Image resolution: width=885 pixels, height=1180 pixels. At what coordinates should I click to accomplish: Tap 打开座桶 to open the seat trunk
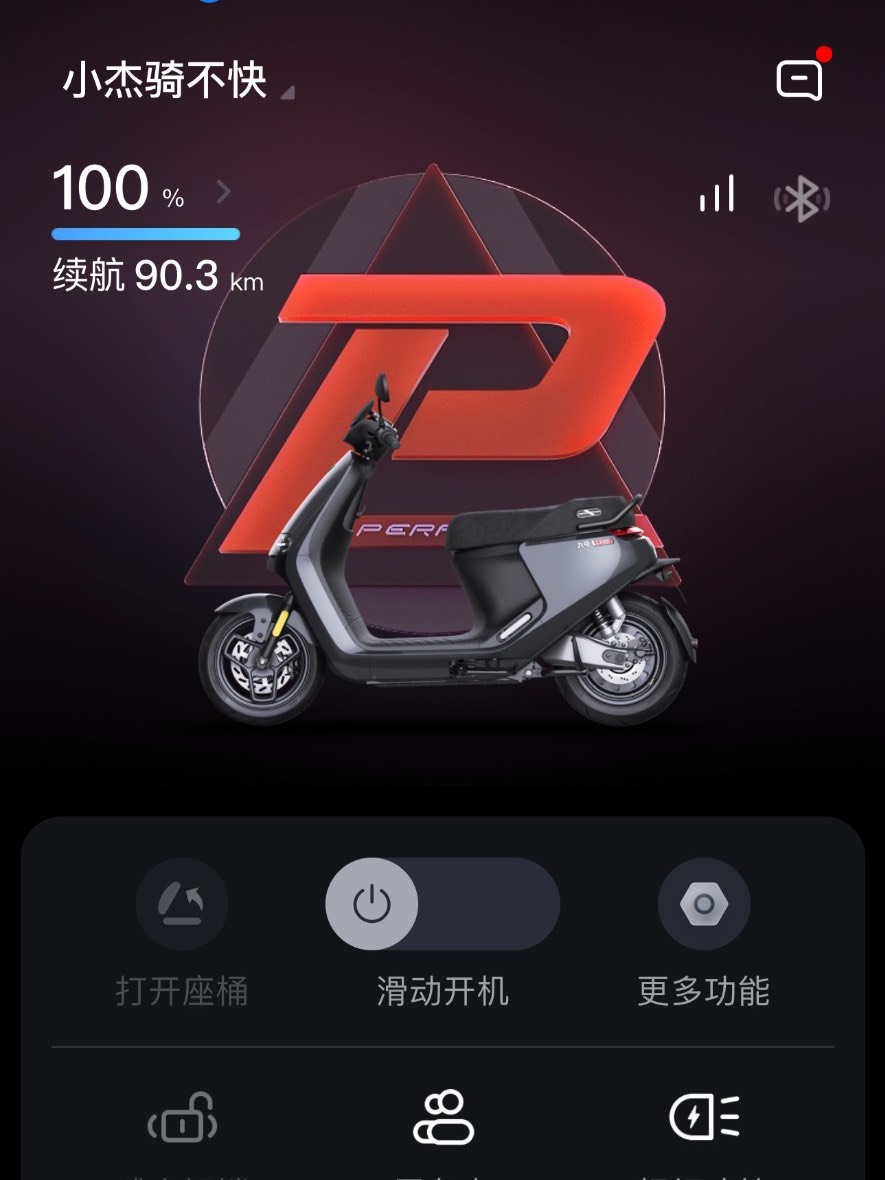pyautogui.click(x=182, y=905)
